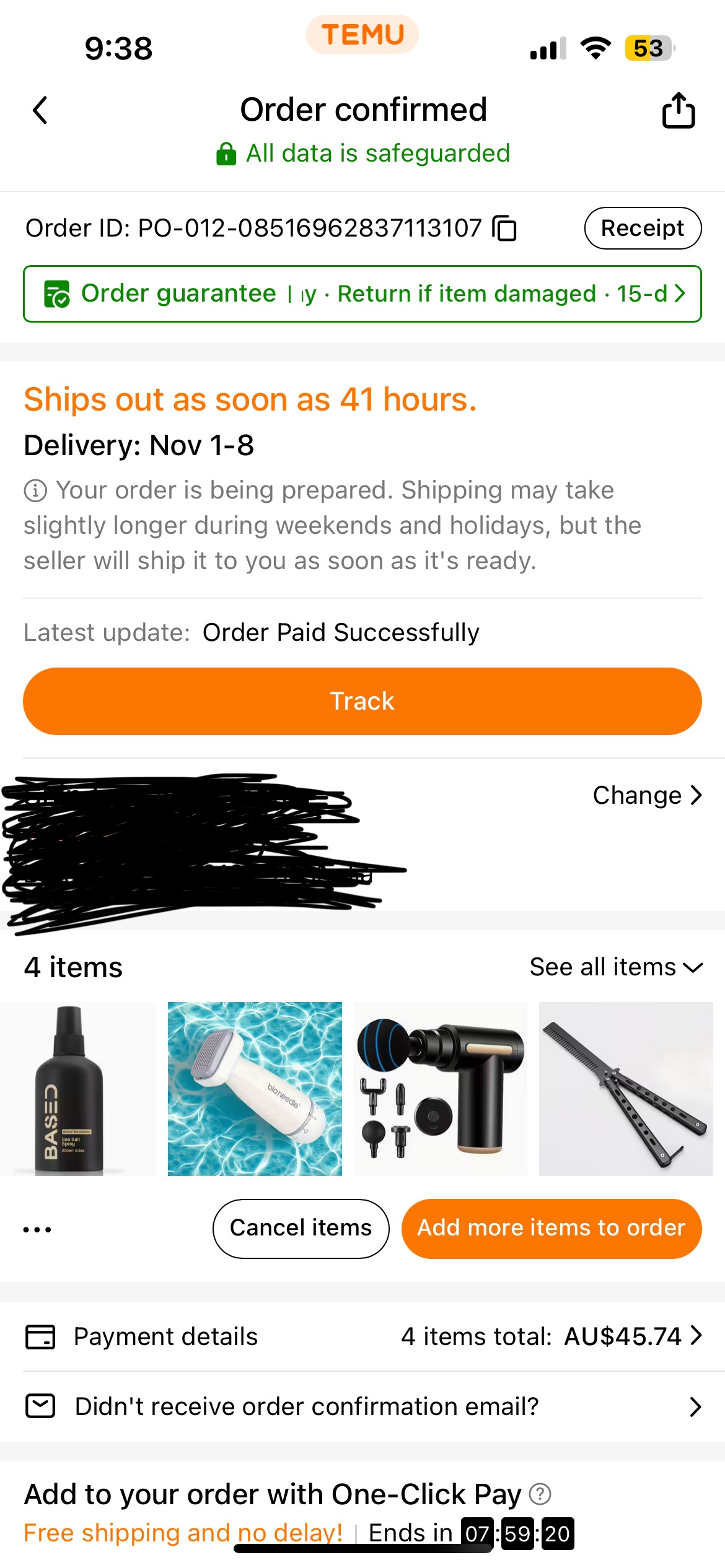Open the folding comb item
Image resolution: width=725 pixels, height=1568 pixels.
[626, 1089]
